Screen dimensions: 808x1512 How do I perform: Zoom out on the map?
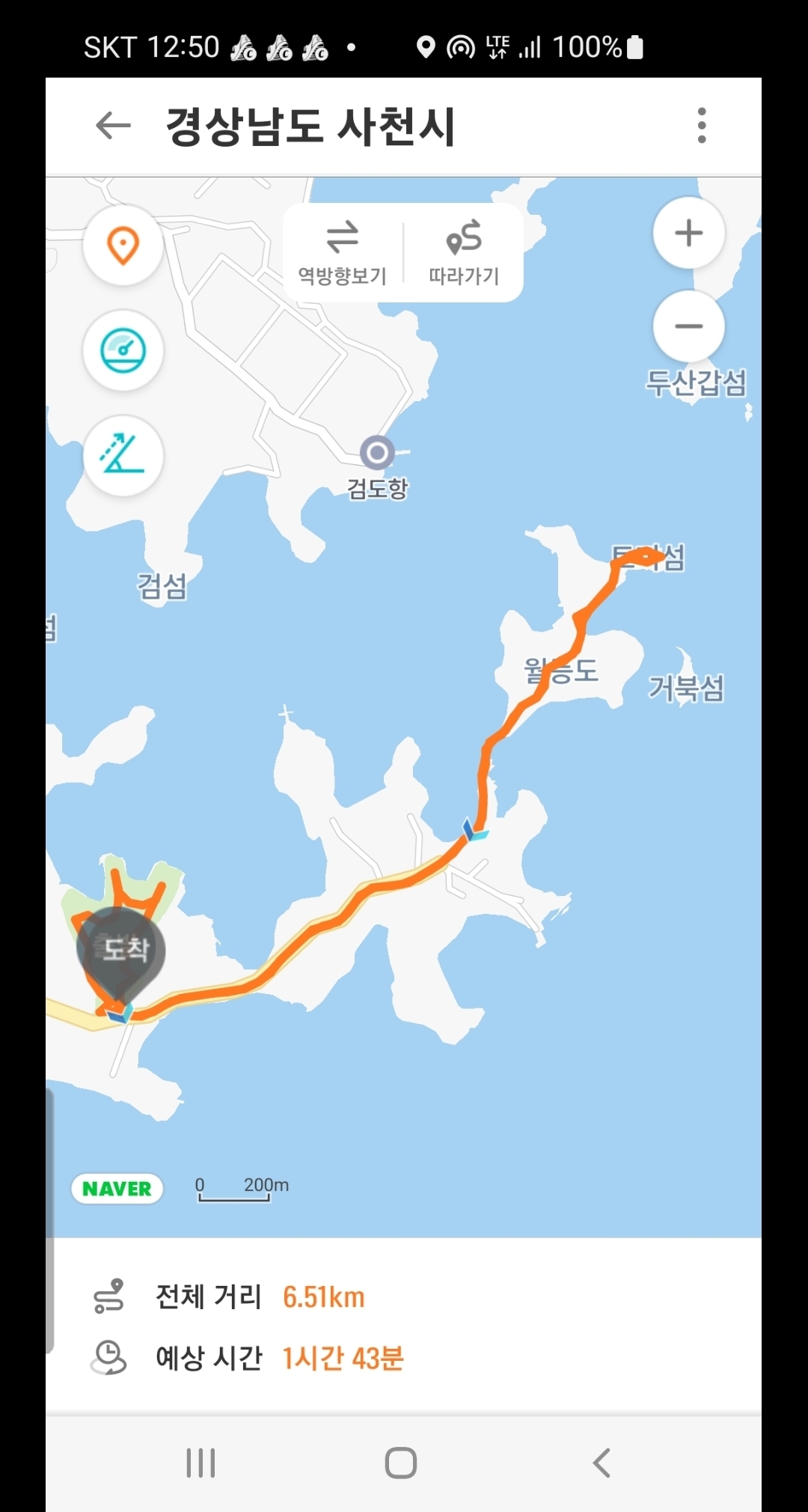(688, 326)
